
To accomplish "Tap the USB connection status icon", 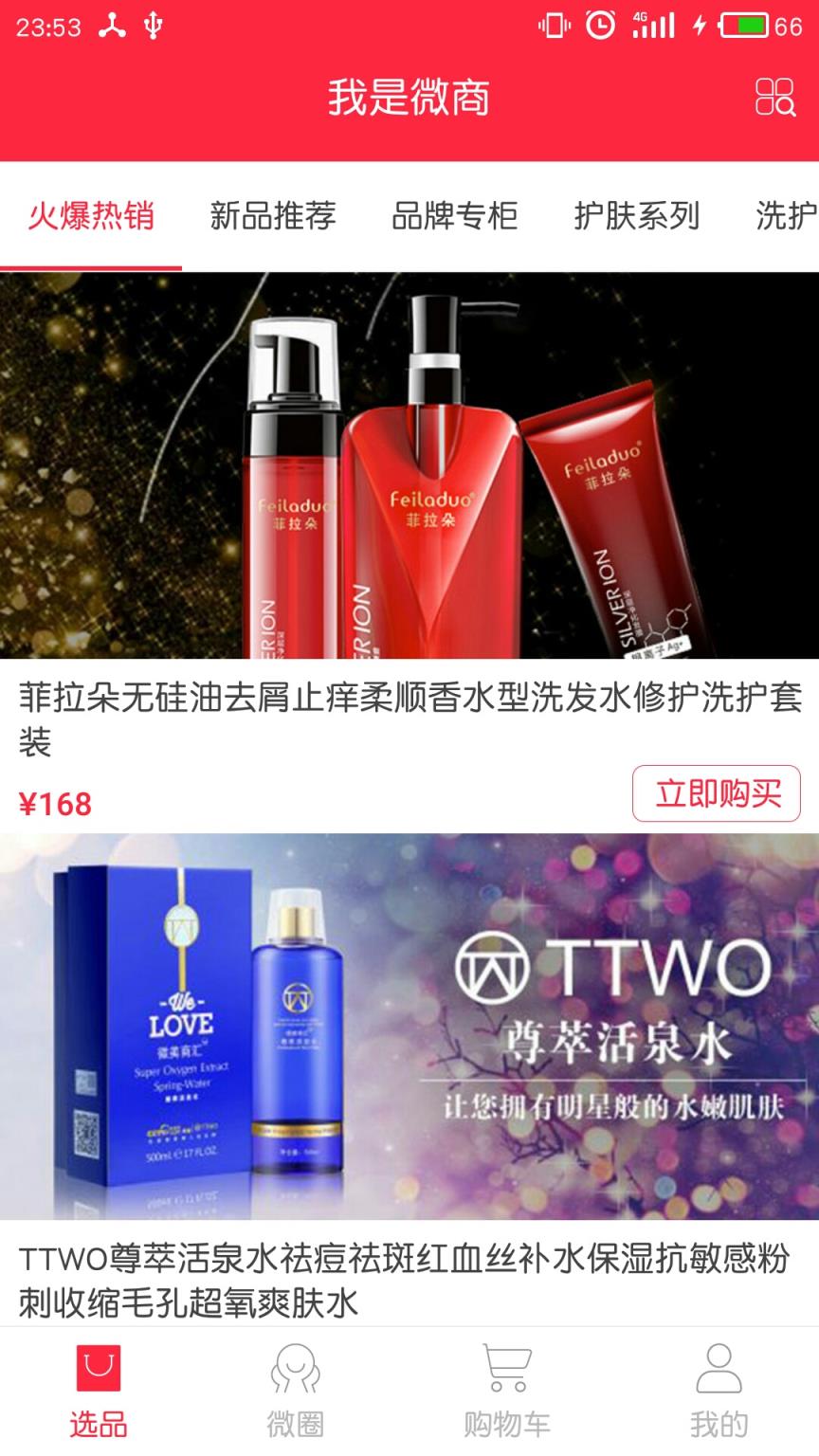I will pyautogui.click(x=155, y=26).
